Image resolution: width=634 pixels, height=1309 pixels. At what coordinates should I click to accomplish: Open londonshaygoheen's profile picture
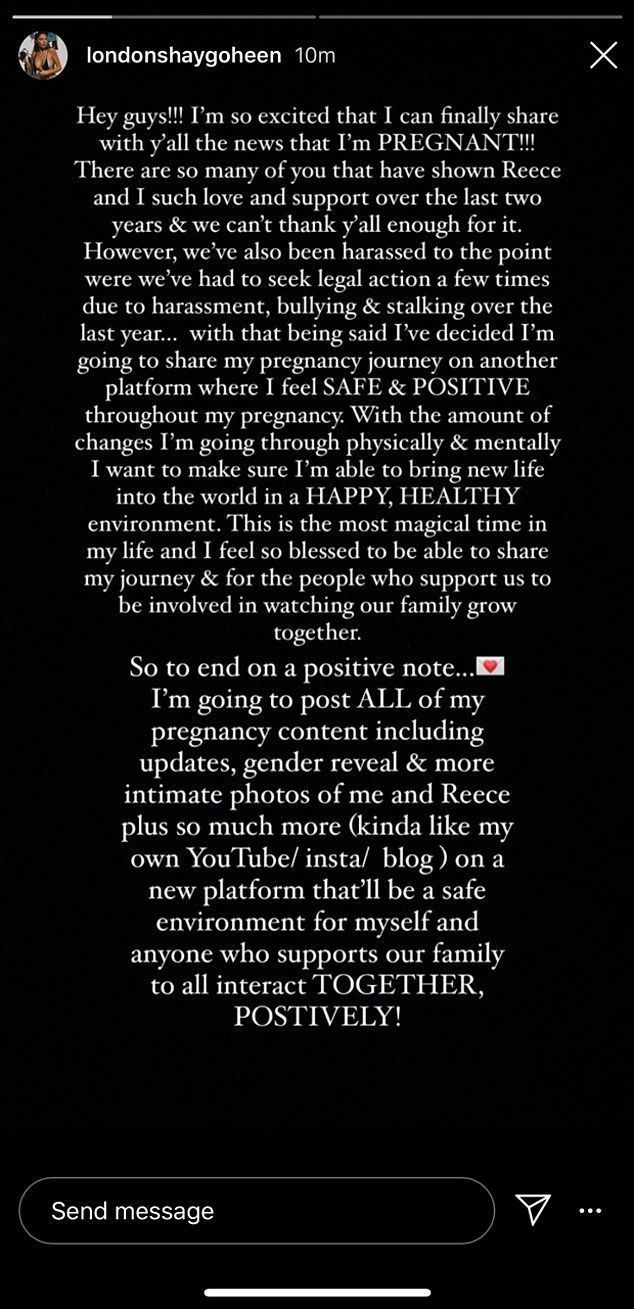click(x=43, y=56)
